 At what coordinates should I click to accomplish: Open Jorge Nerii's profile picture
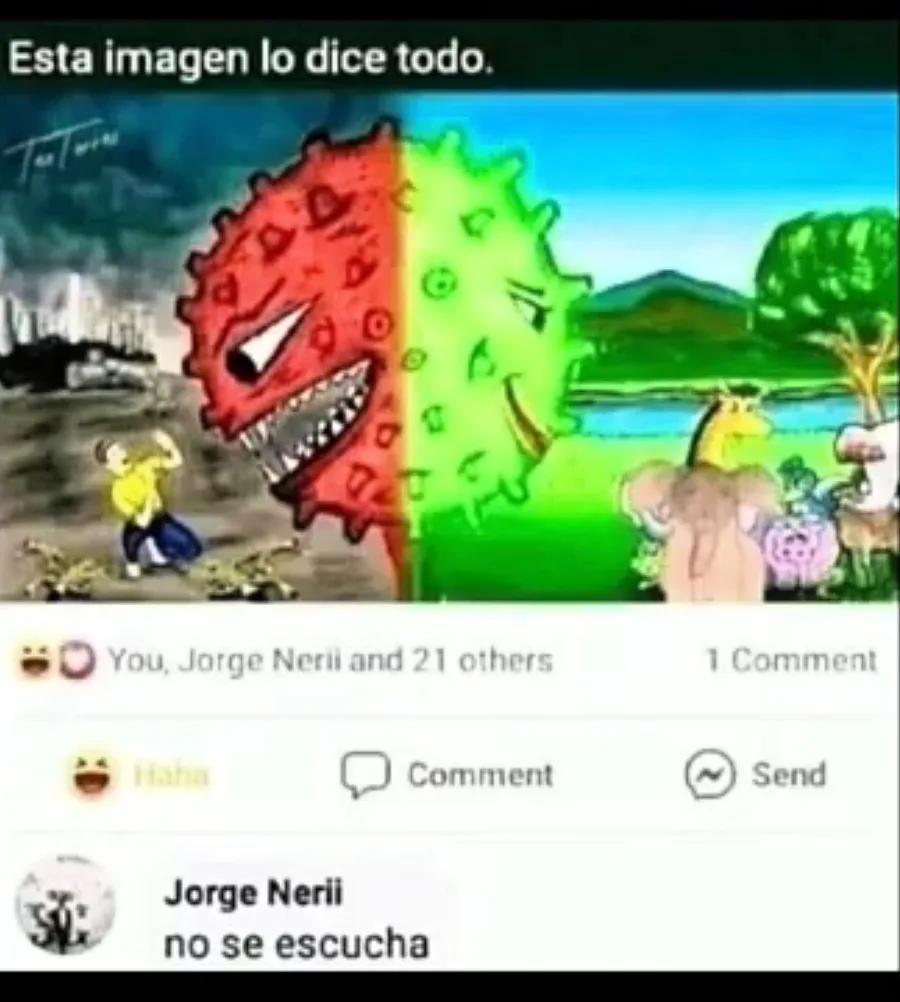coord(65,904)
